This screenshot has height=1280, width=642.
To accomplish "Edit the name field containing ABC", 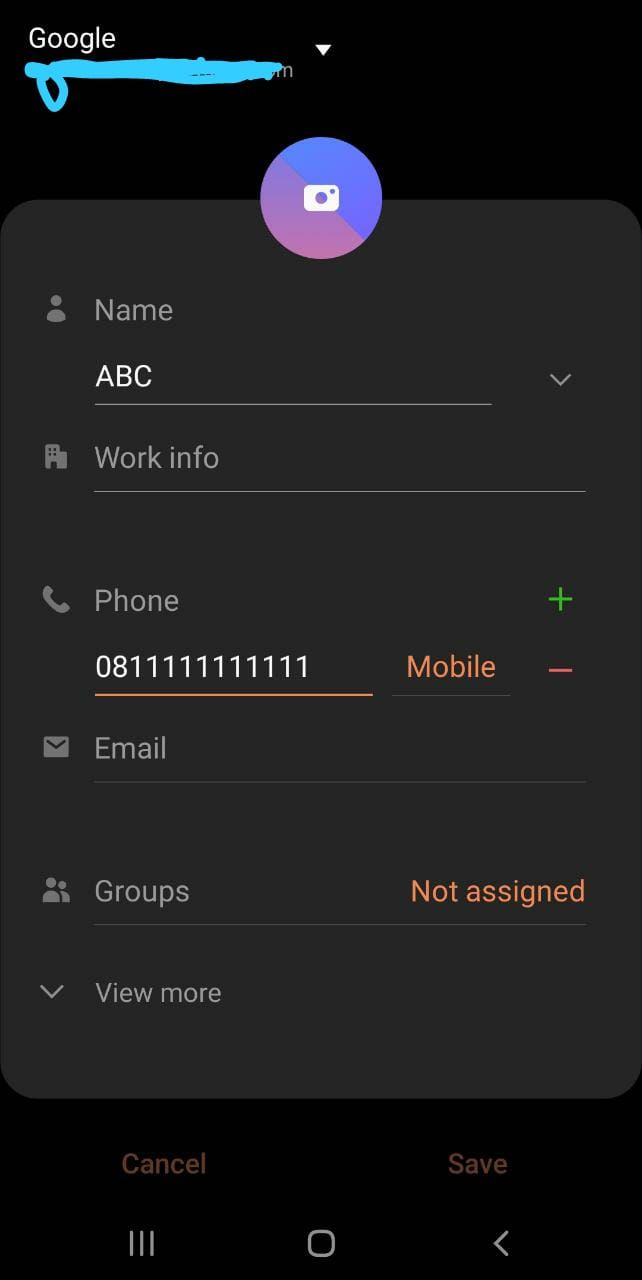I will [292, 377].
